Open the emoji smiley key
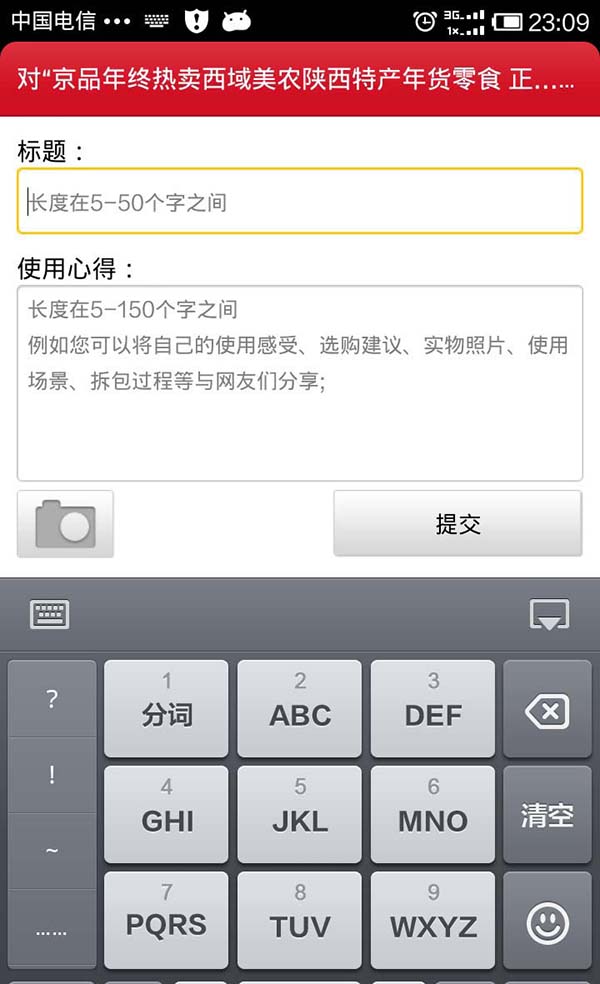Image resolution: width=600 pixels, height=984 pixels. pyautogui.click(x=547, y=922)
